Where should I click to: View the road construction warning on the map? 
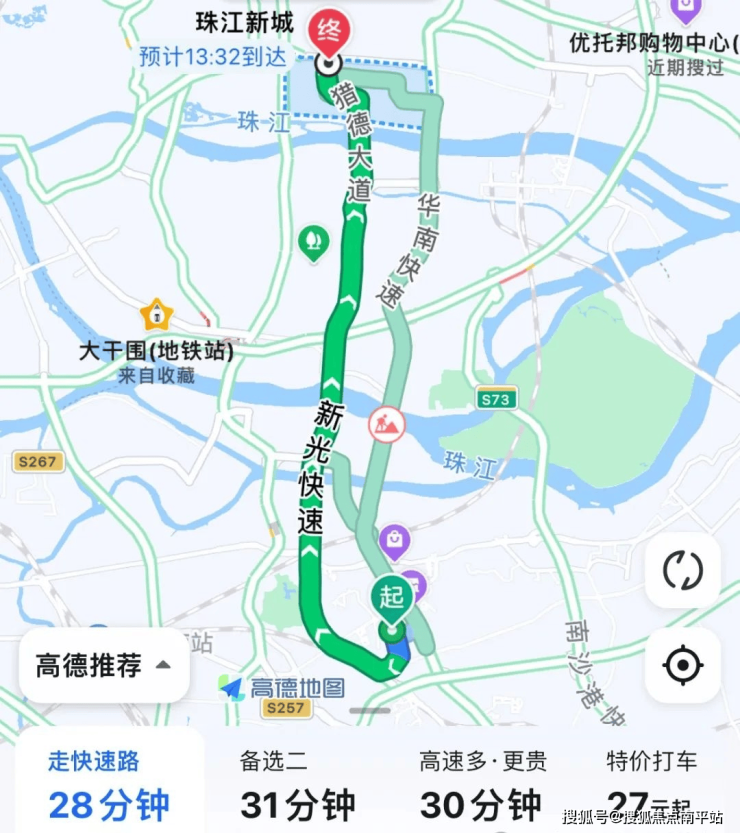(x=386, y=425)
